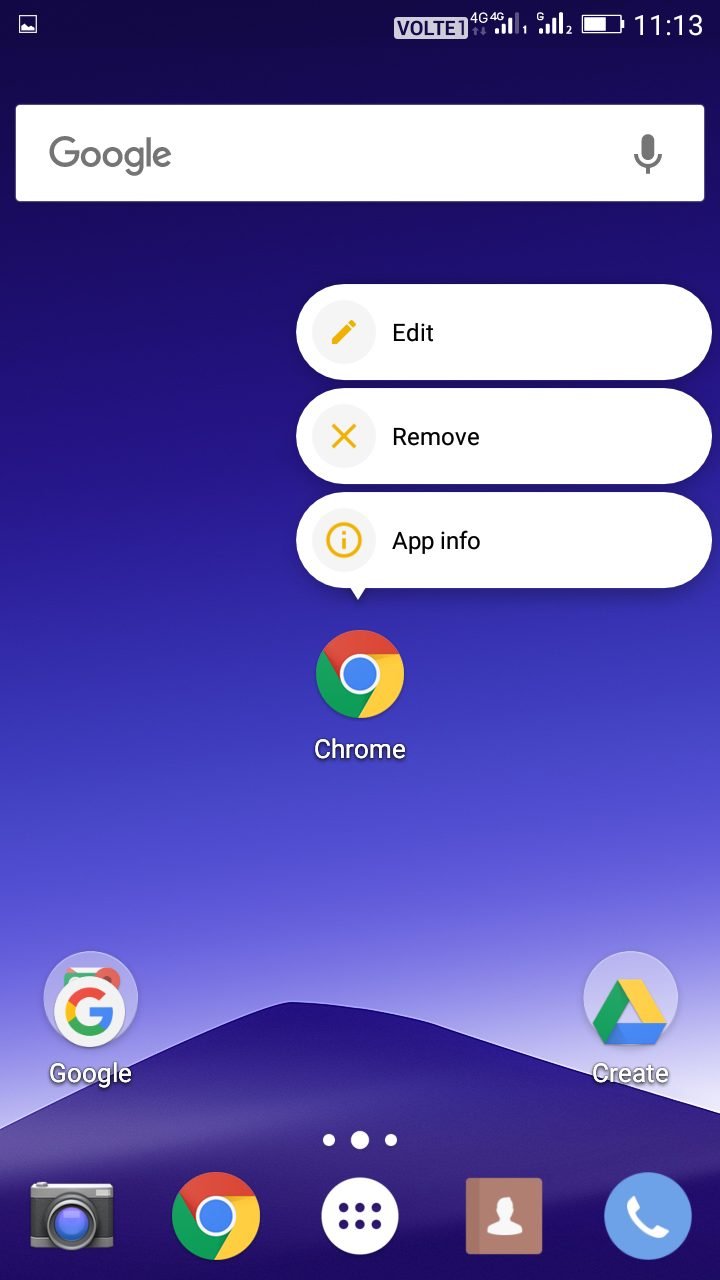Select Edit in the shortcut popup

(503, 332)
